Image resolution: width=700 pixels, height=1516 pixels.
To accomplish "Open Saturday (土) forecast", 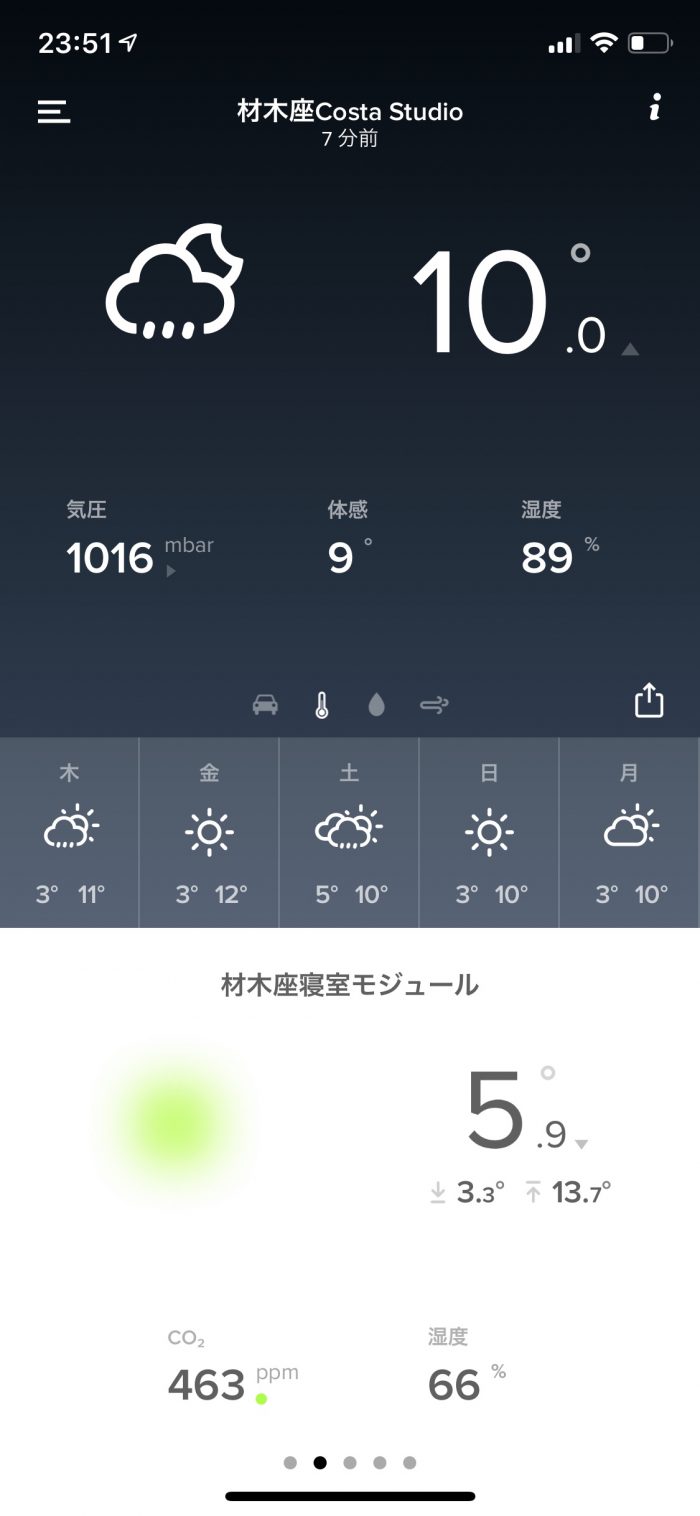I will 349,832.
